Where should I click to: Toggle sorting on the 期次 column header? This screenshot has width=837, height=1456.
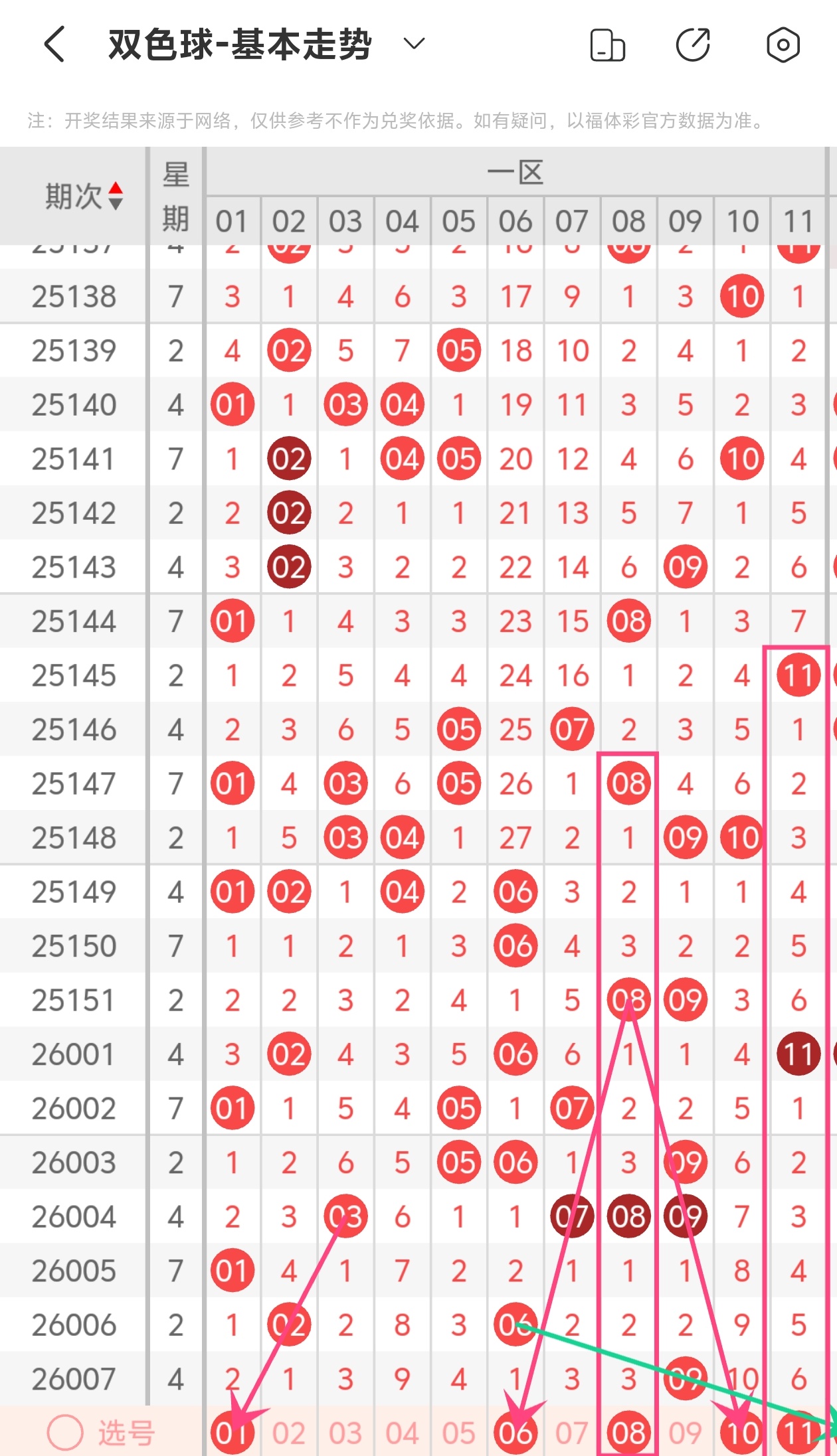point(83,197)
